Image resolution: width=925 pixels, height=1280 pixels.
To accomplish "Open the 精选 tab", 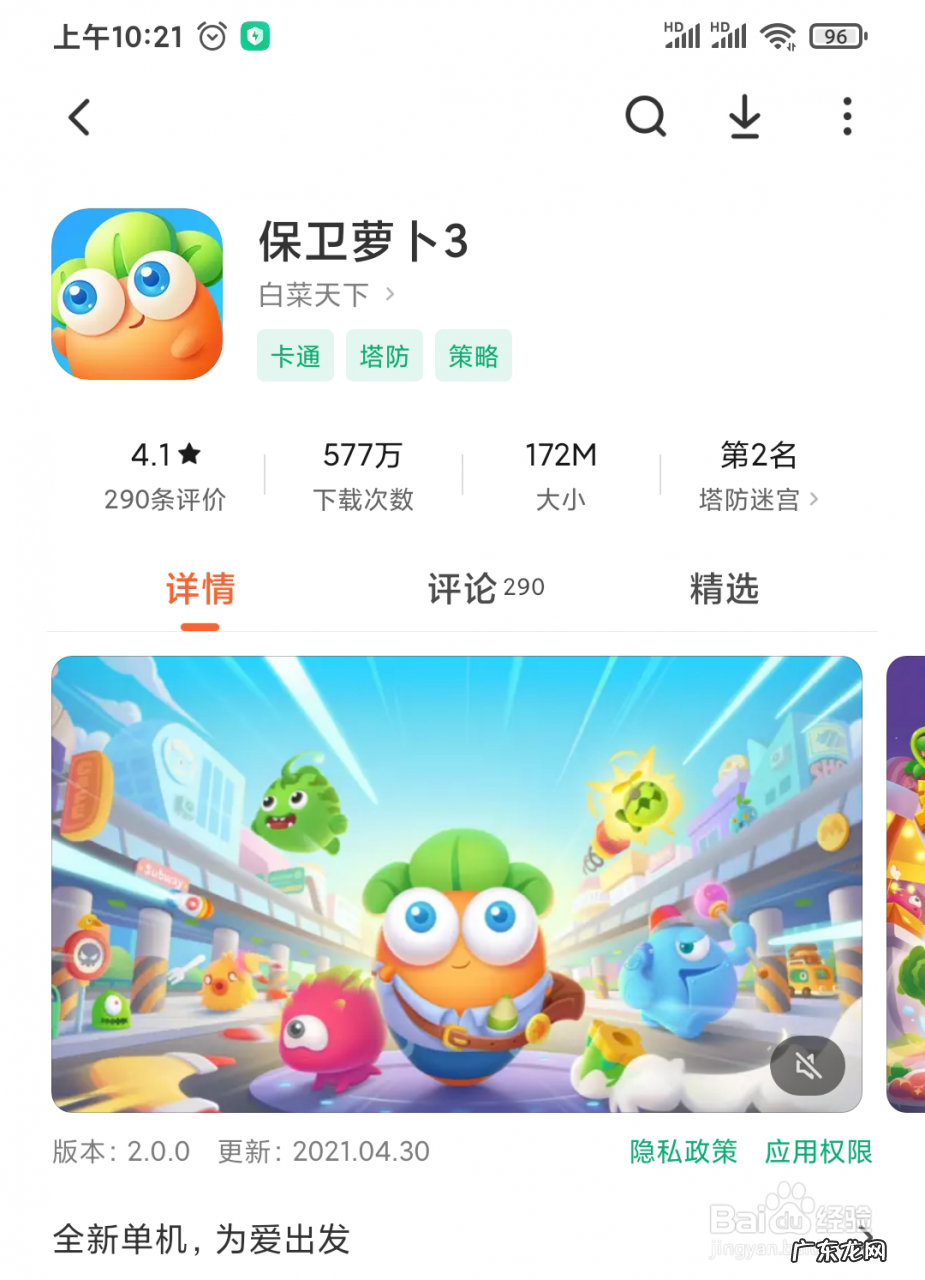I will coord(724,590).
